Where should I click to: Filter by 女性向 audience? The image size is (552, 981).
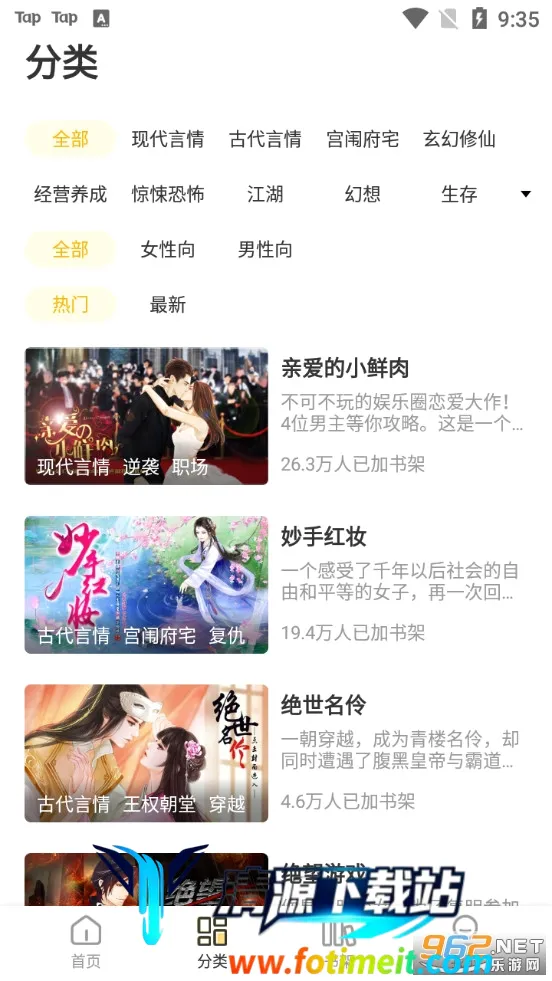point(168,250)
